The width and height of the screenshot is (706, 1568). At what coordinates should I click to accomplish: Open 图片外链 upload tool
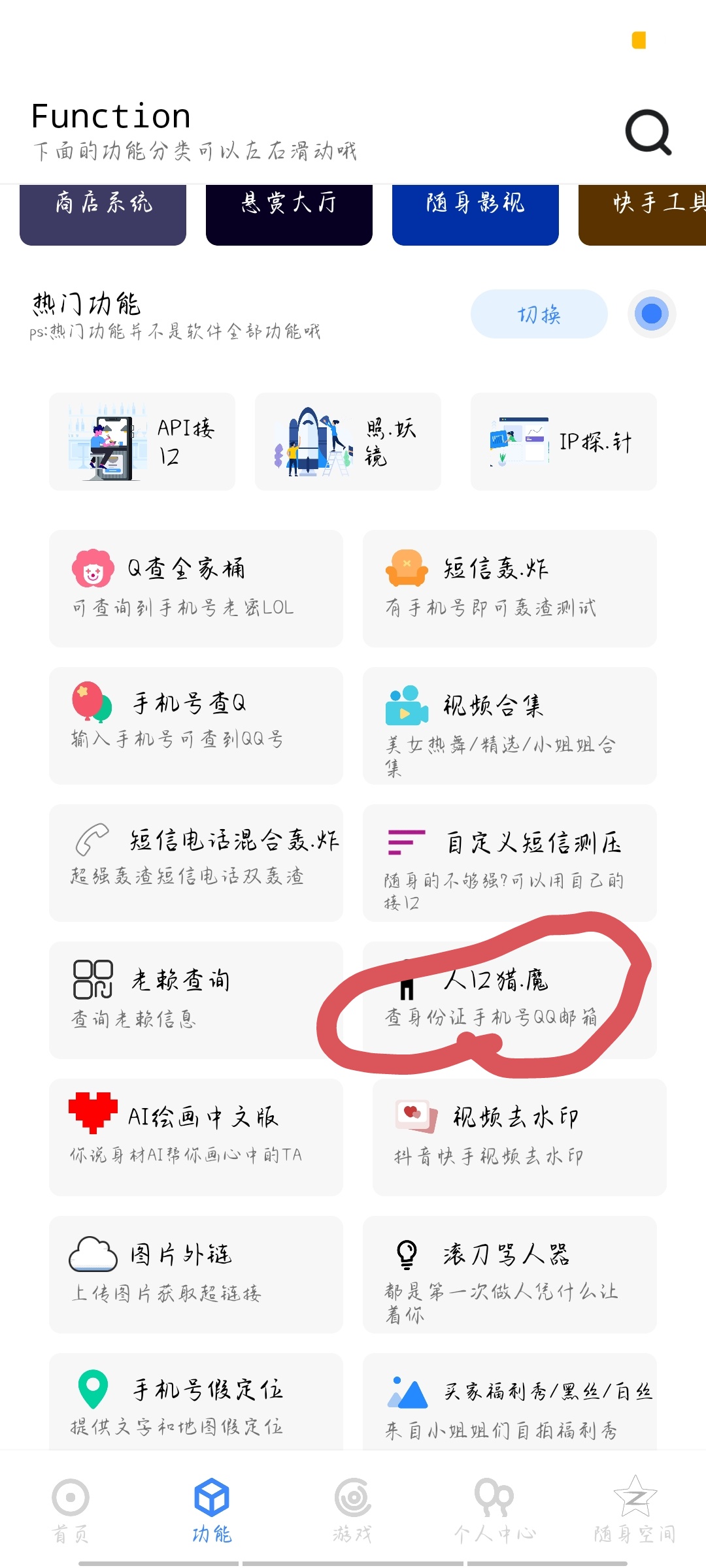point(196,1275)
